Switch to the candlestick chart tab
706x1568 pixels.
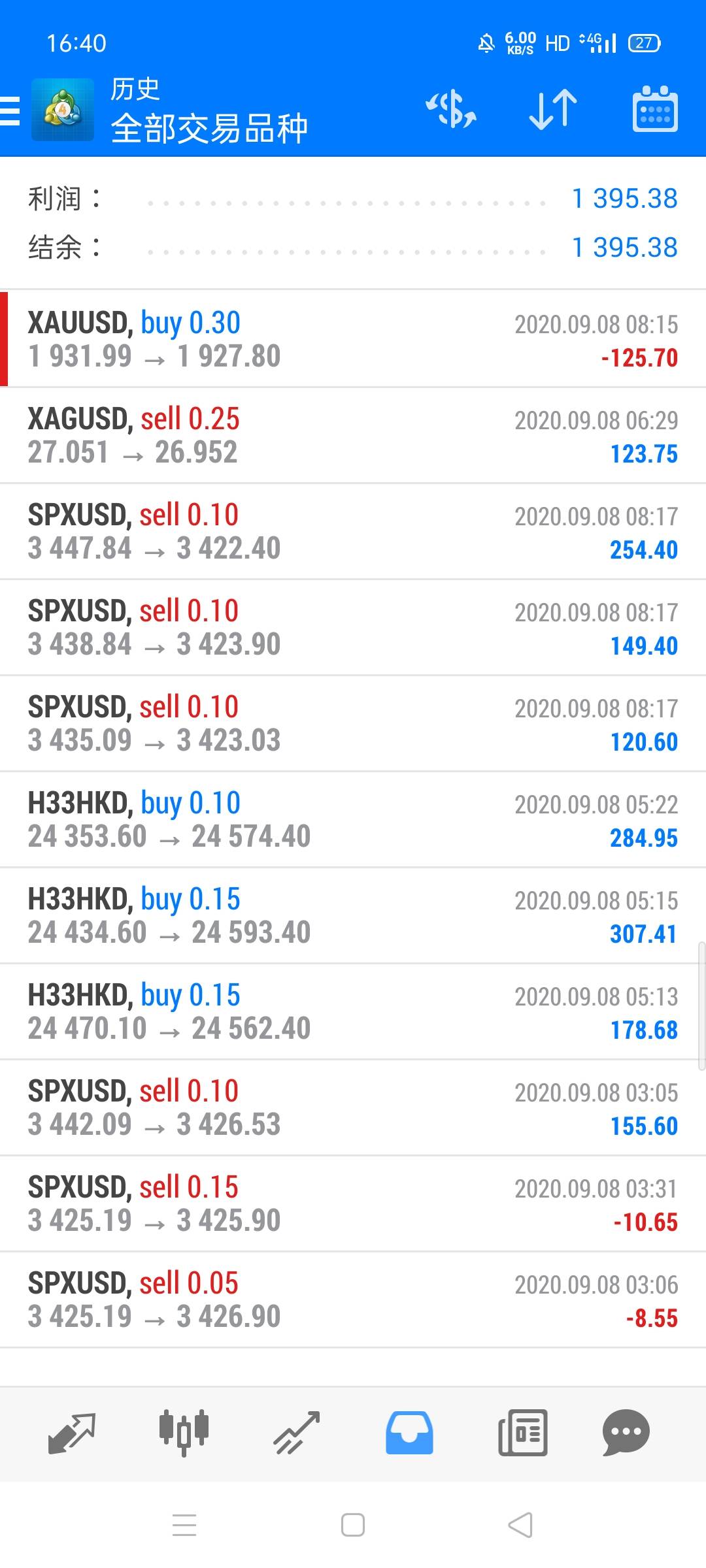(184, 1433)
